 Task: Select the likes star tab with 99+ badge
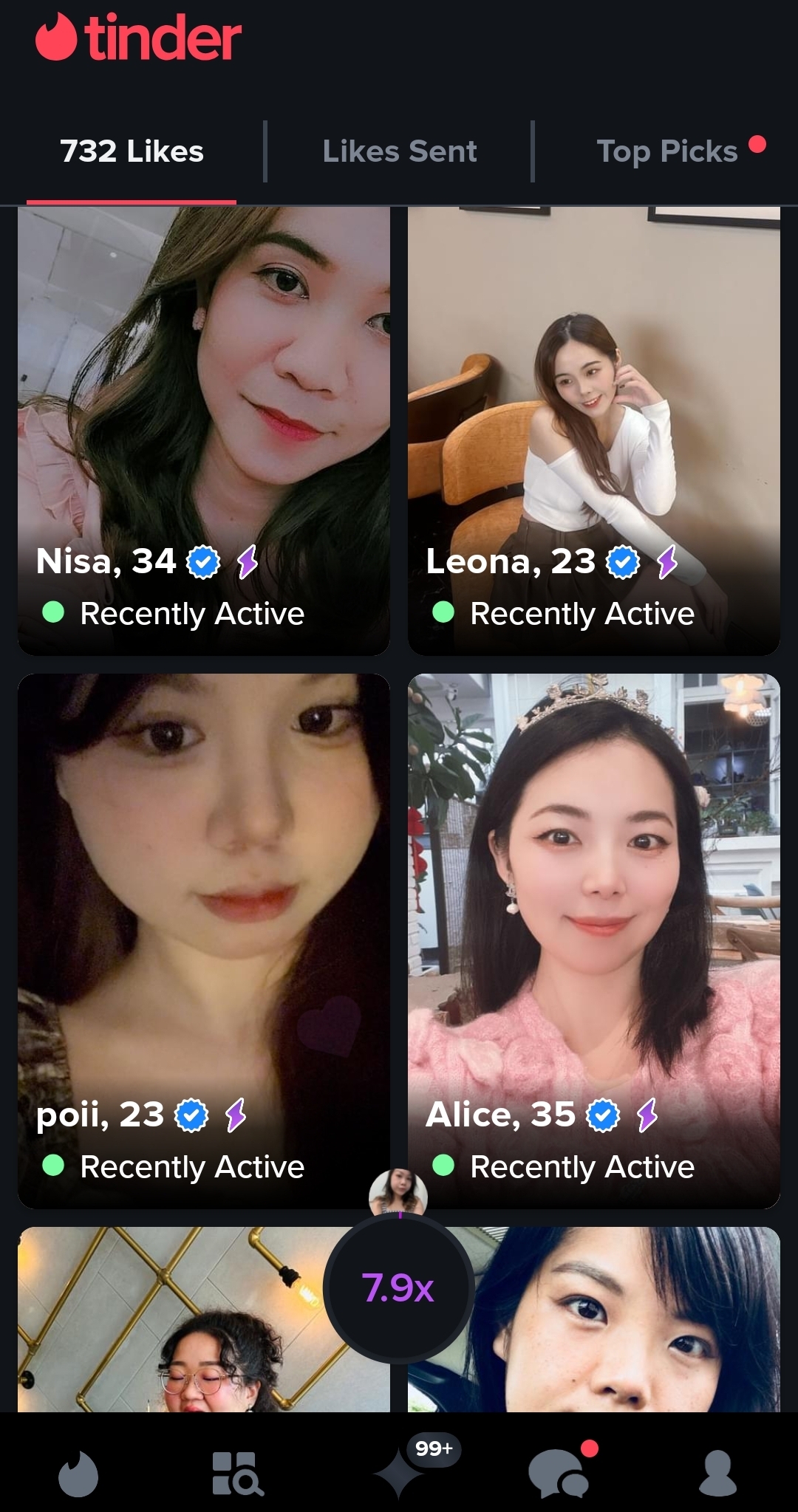click(x=399, y=1473)
